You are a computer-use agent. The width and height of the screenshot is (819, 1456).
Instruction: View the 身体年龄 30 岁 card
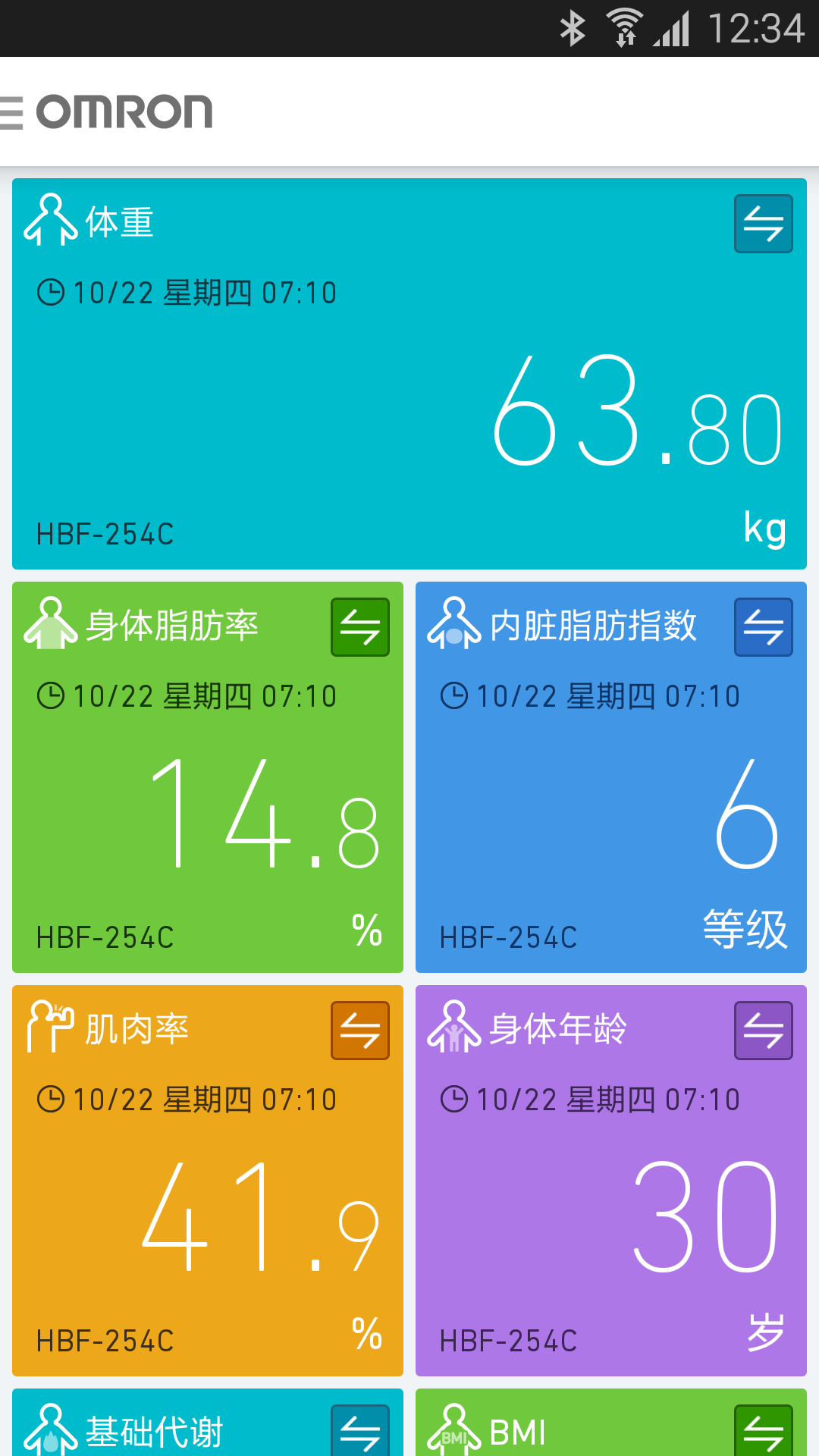(x=610, y=1213)
